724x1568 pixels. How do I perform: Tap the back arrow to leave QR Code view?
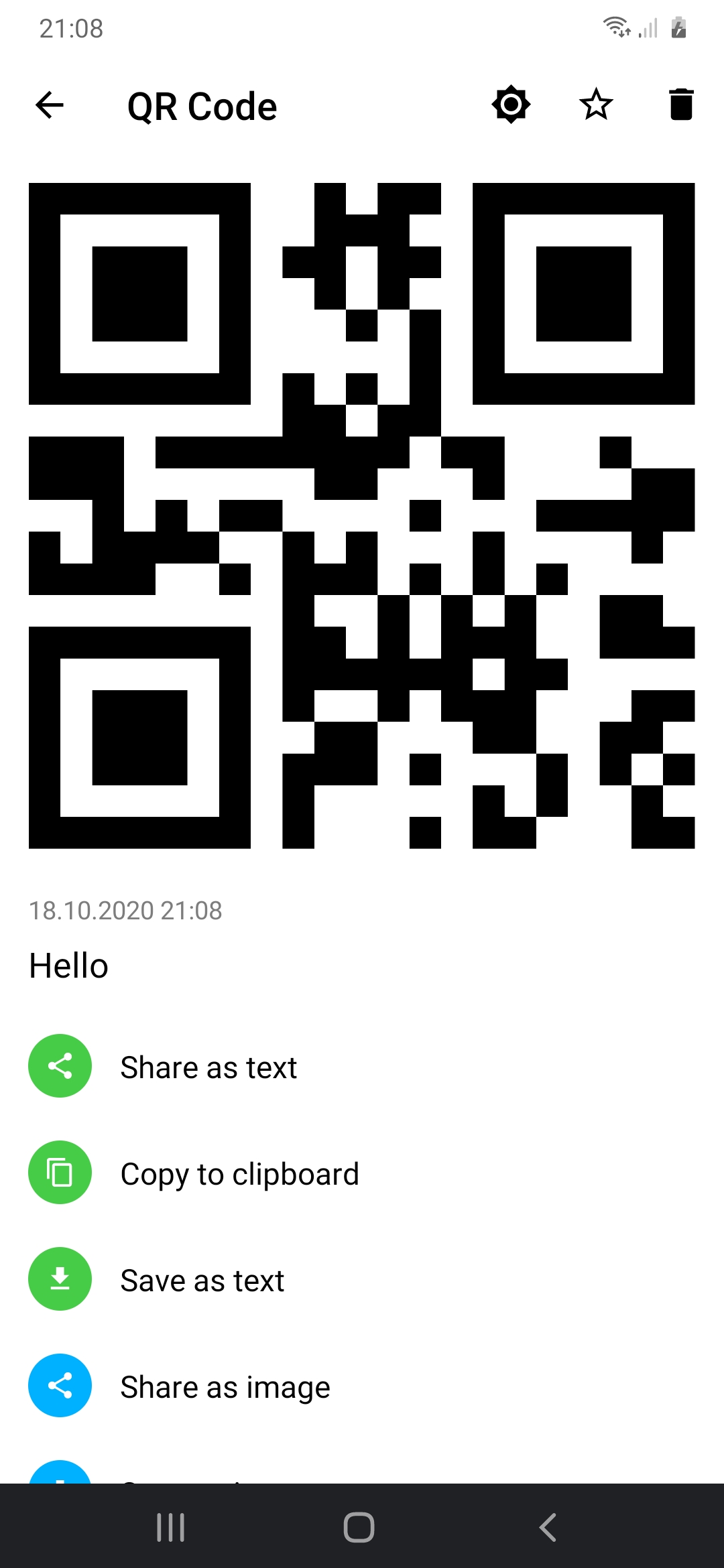(49, 105)
